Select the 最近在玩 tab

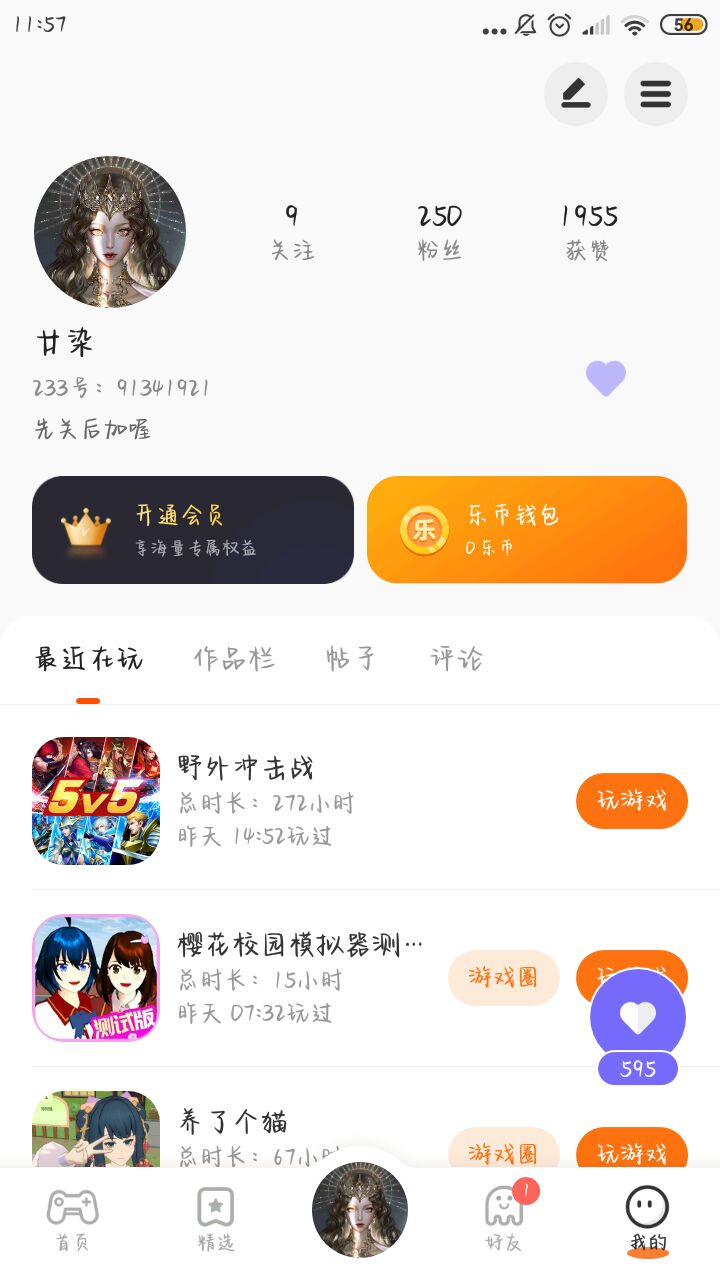pyautogui.click(x=89, y=659)
